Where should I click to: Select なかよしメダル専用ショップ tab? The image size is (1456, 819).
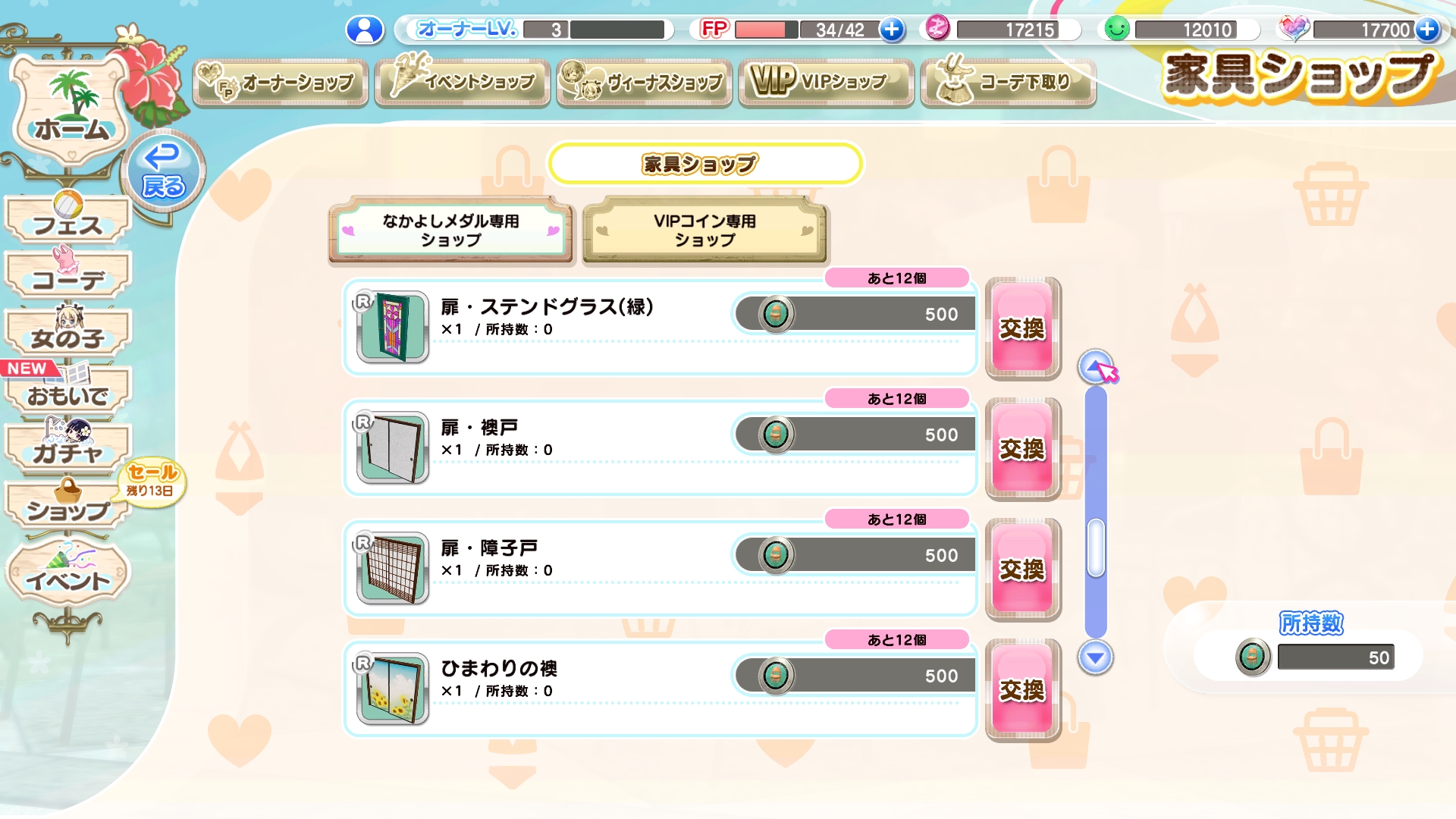(x=450, y=231)
